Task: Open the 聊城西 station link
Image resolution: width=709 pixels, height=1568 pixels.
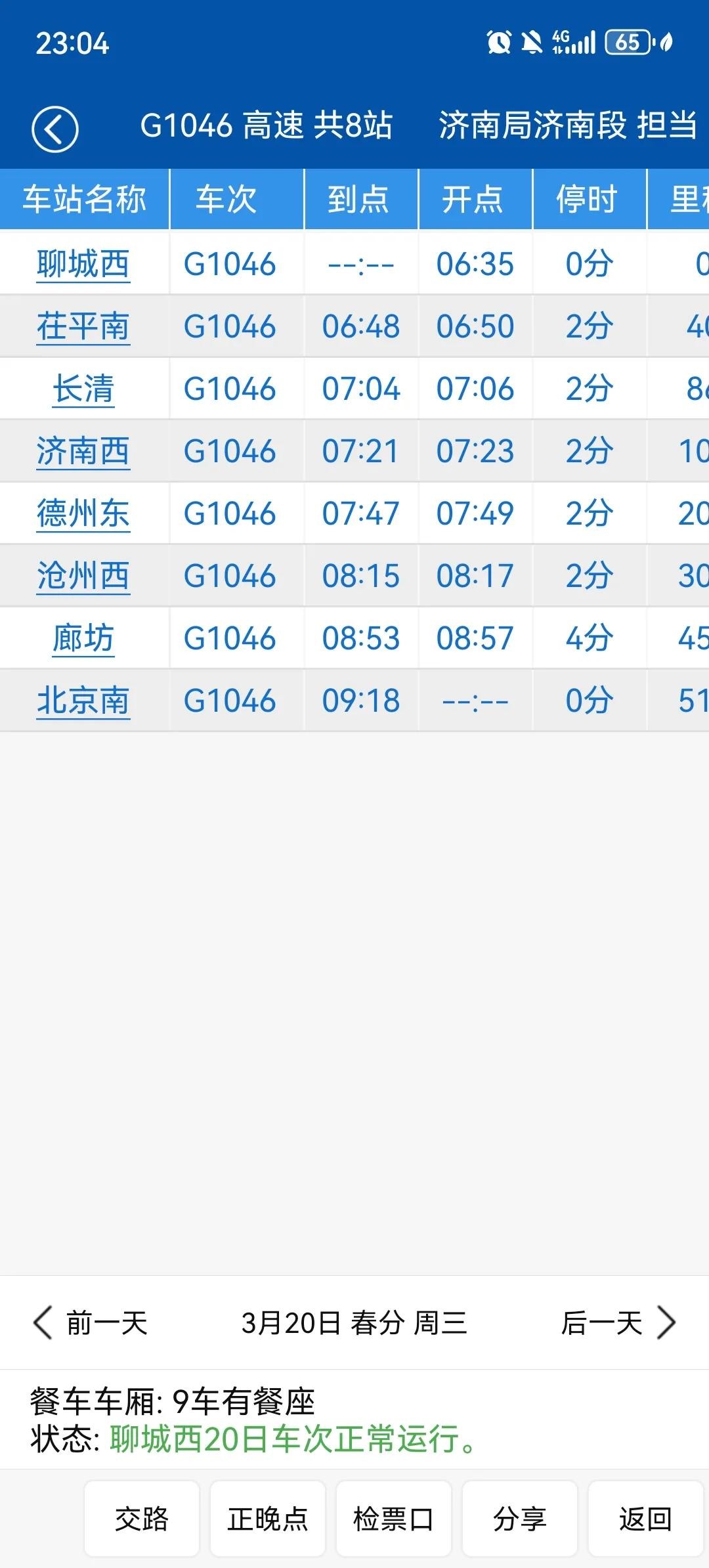Action: click(83, 264)
